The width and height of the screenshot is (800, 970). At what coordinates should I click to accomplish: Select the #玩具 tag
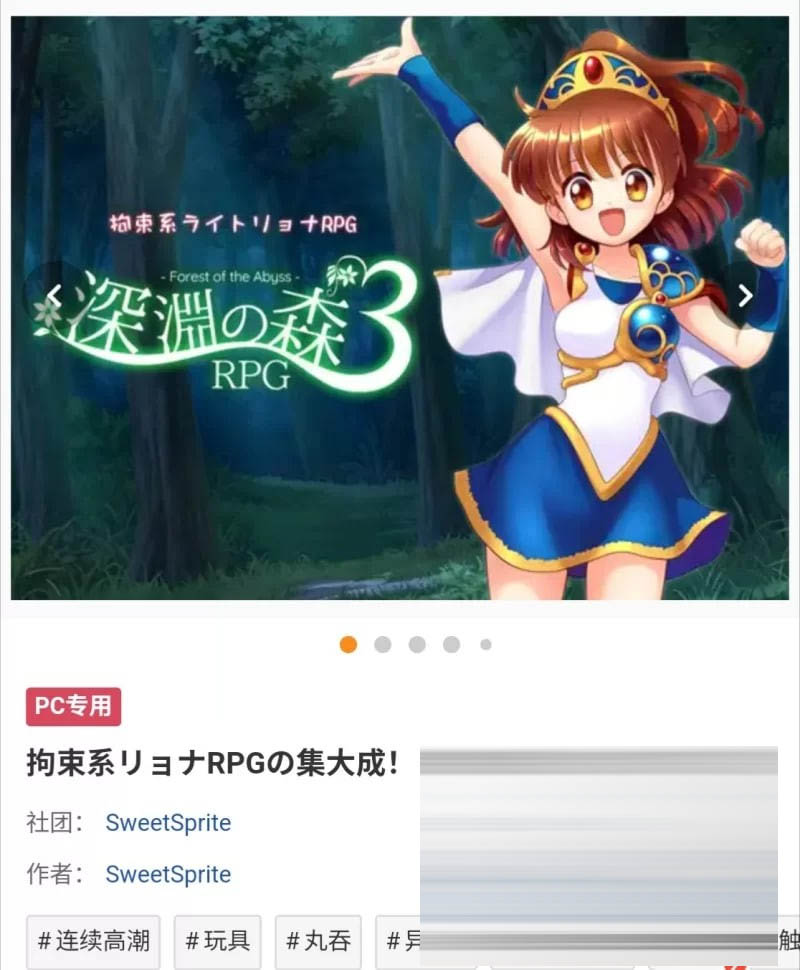point(217,941)
